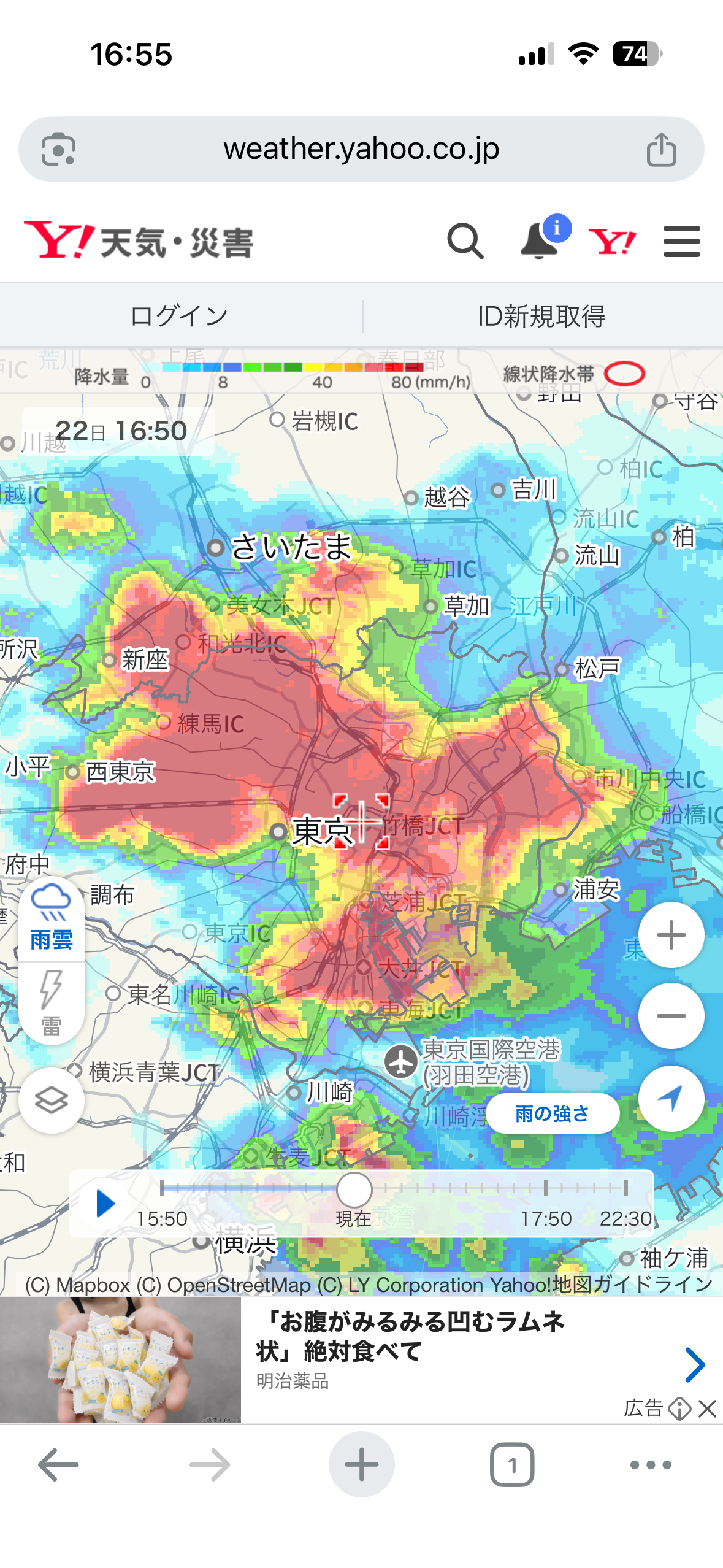
Task: Open the map layers button
Action: click(x=52, y=1100)
